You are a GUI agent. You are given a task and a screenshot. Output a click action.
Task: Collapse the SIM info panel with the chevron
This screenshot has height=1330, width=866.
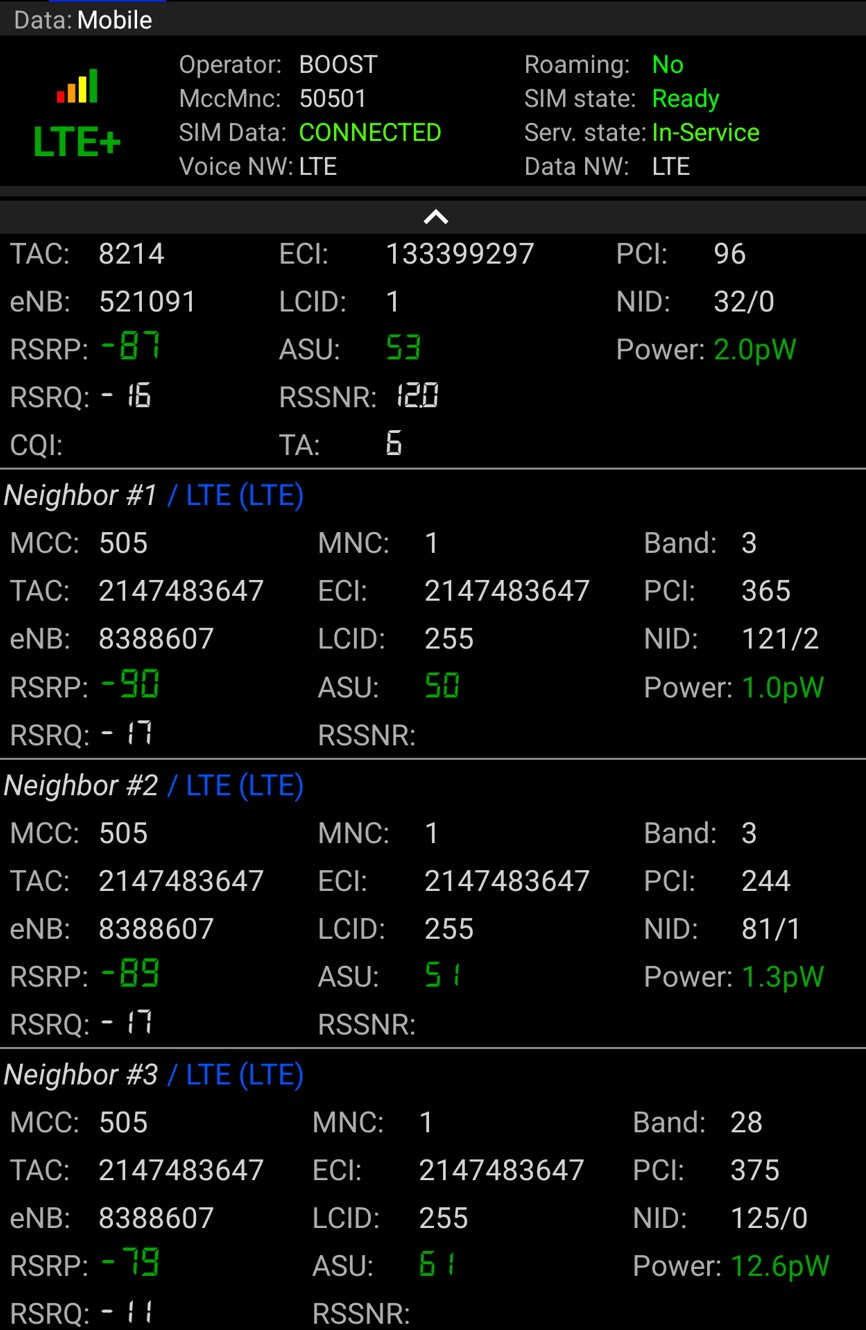coord(435,217)
